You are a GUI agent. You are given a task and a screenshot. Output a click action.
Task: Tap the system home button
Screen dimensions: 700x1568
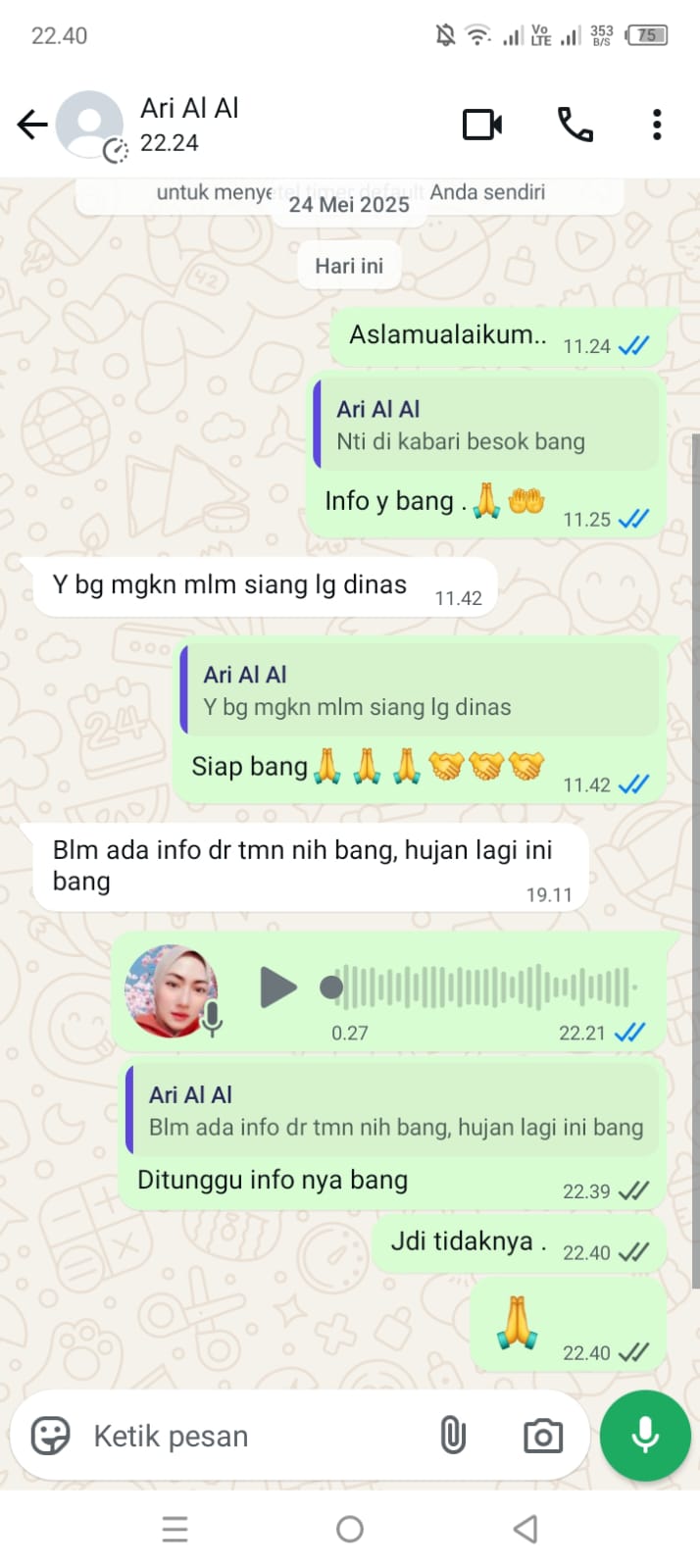coord(350,1529)
